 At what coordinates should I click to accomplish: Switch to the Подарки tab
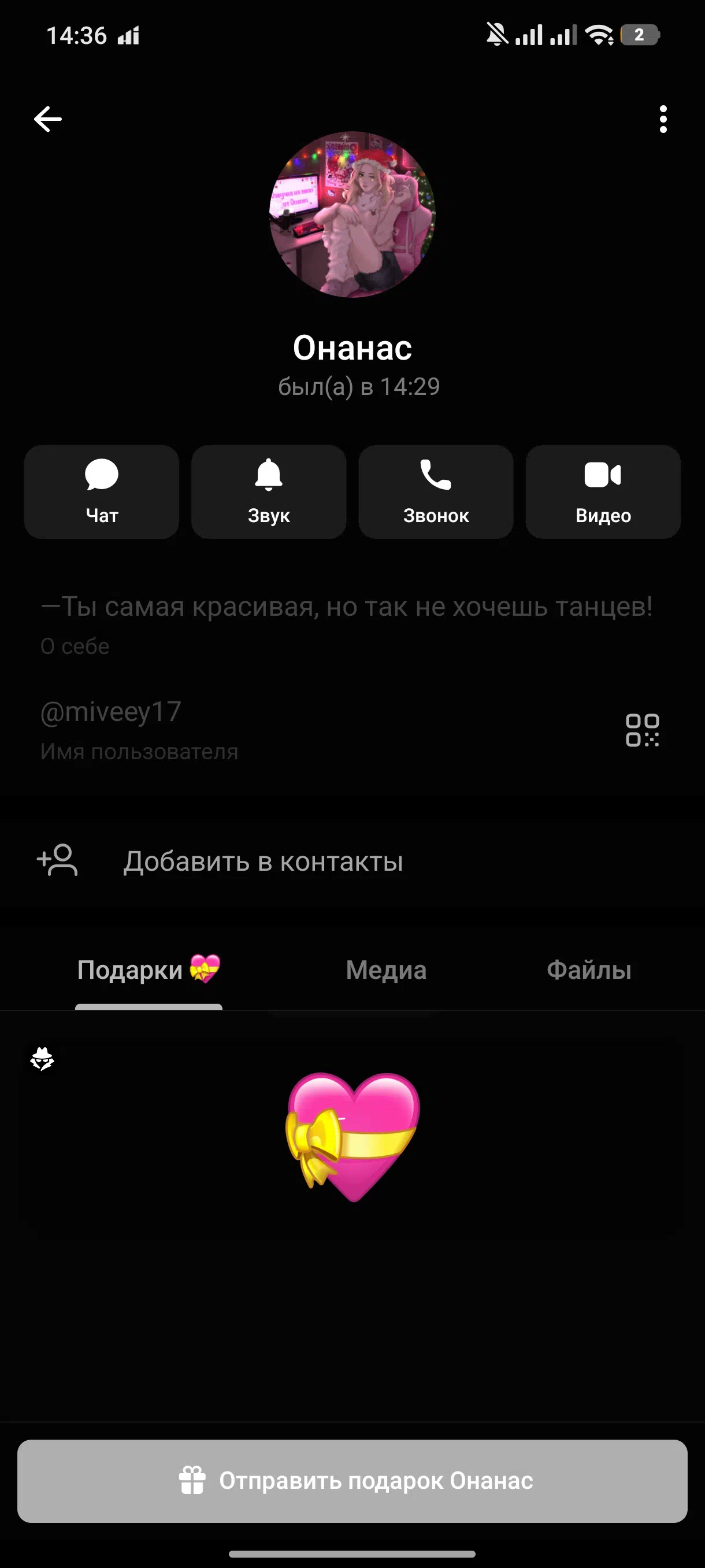pyautogui.click(x=149, y=970)
